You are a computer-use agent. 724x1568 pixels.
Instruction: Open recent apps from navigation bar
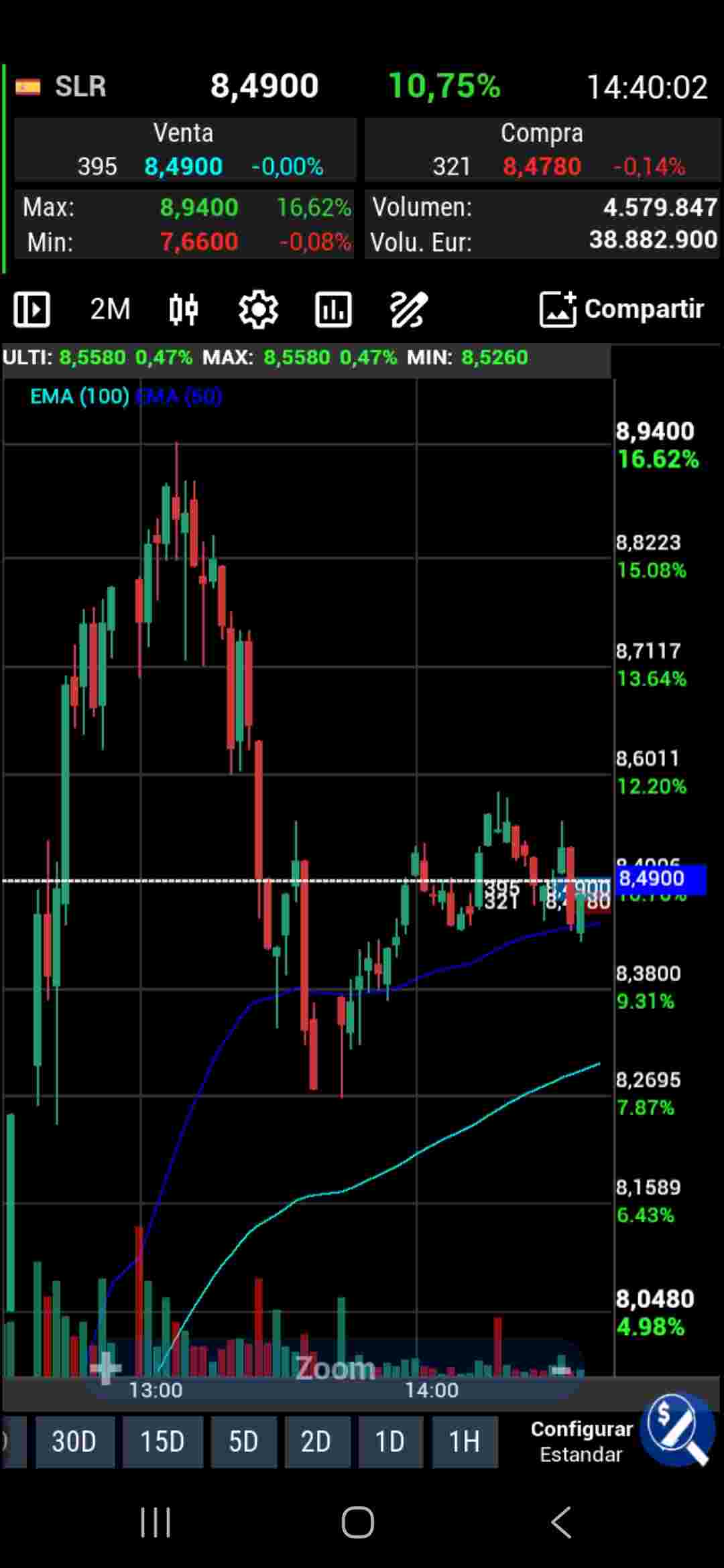point(156,1522)
